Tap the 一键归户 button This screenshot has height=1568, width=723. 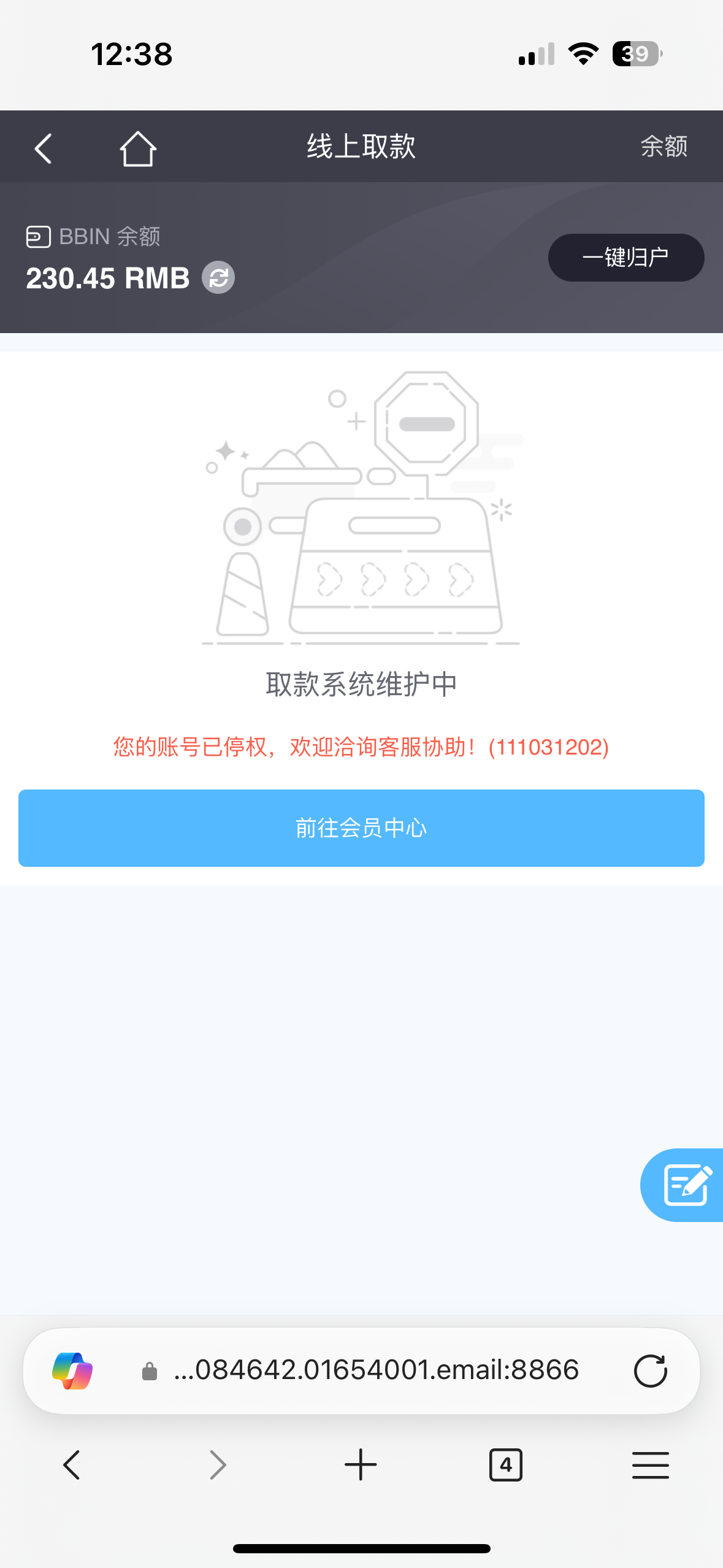(x=625, y=258)
